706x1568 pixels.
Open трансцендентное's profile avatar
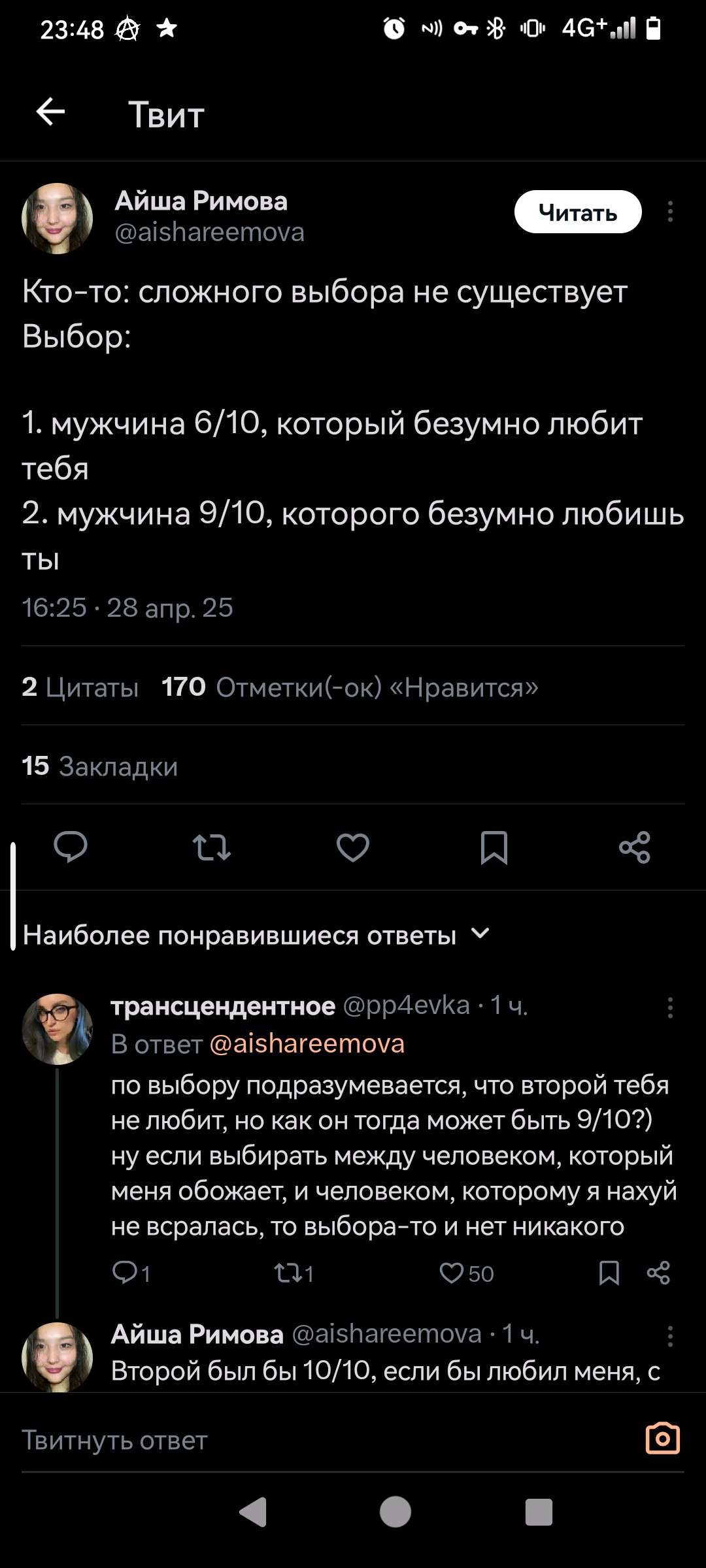point(58,1029)
